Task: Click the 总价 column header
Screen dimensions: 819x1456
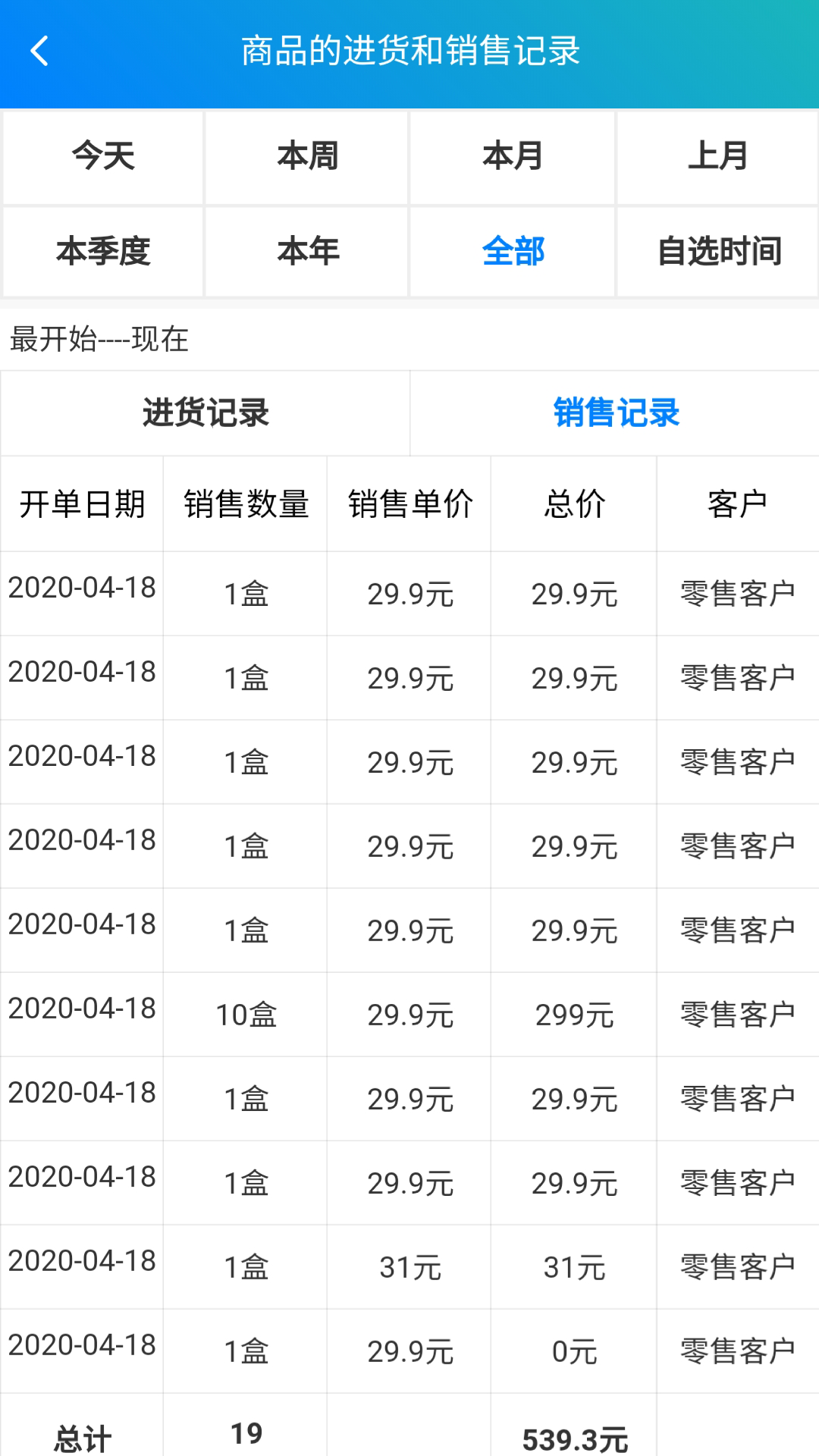Action: (x=574, y=504)
